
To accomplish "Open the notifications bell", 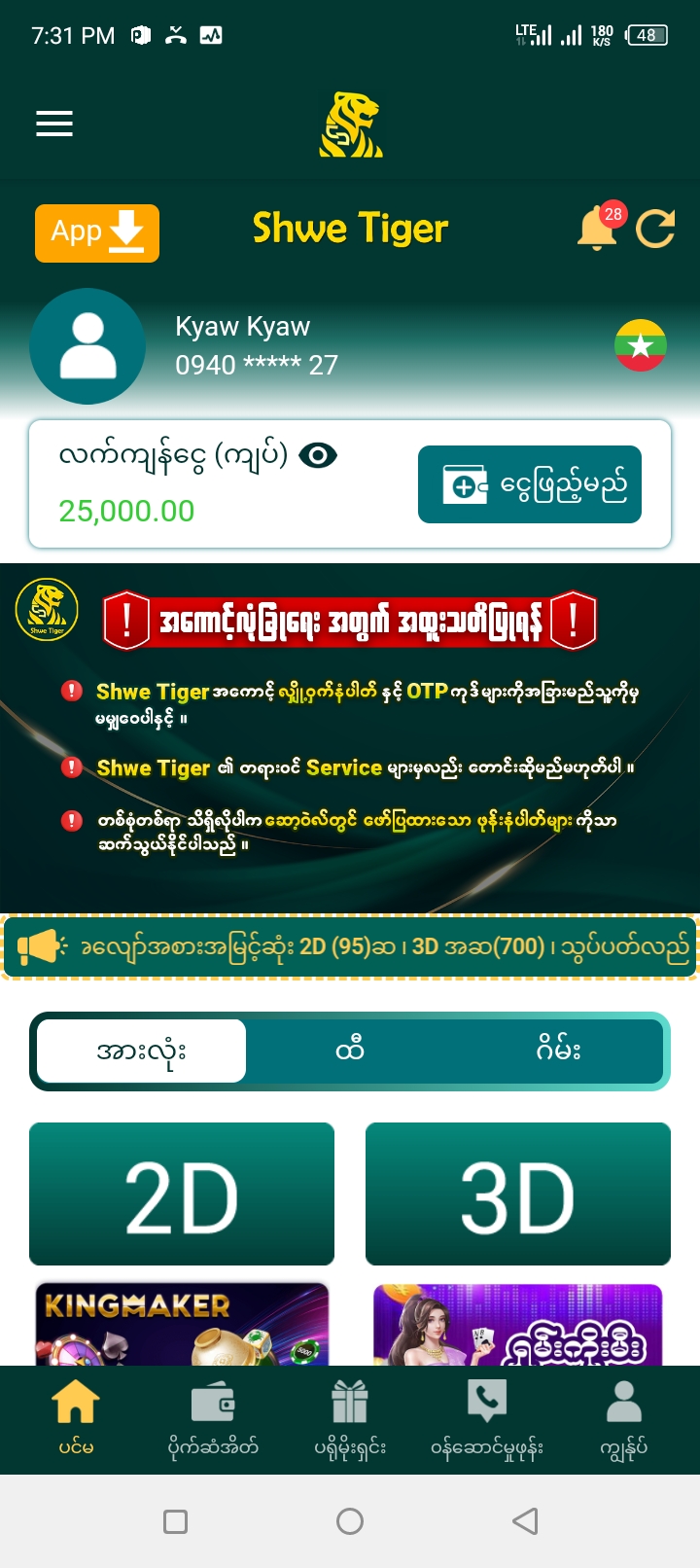I will click(598, 229).
